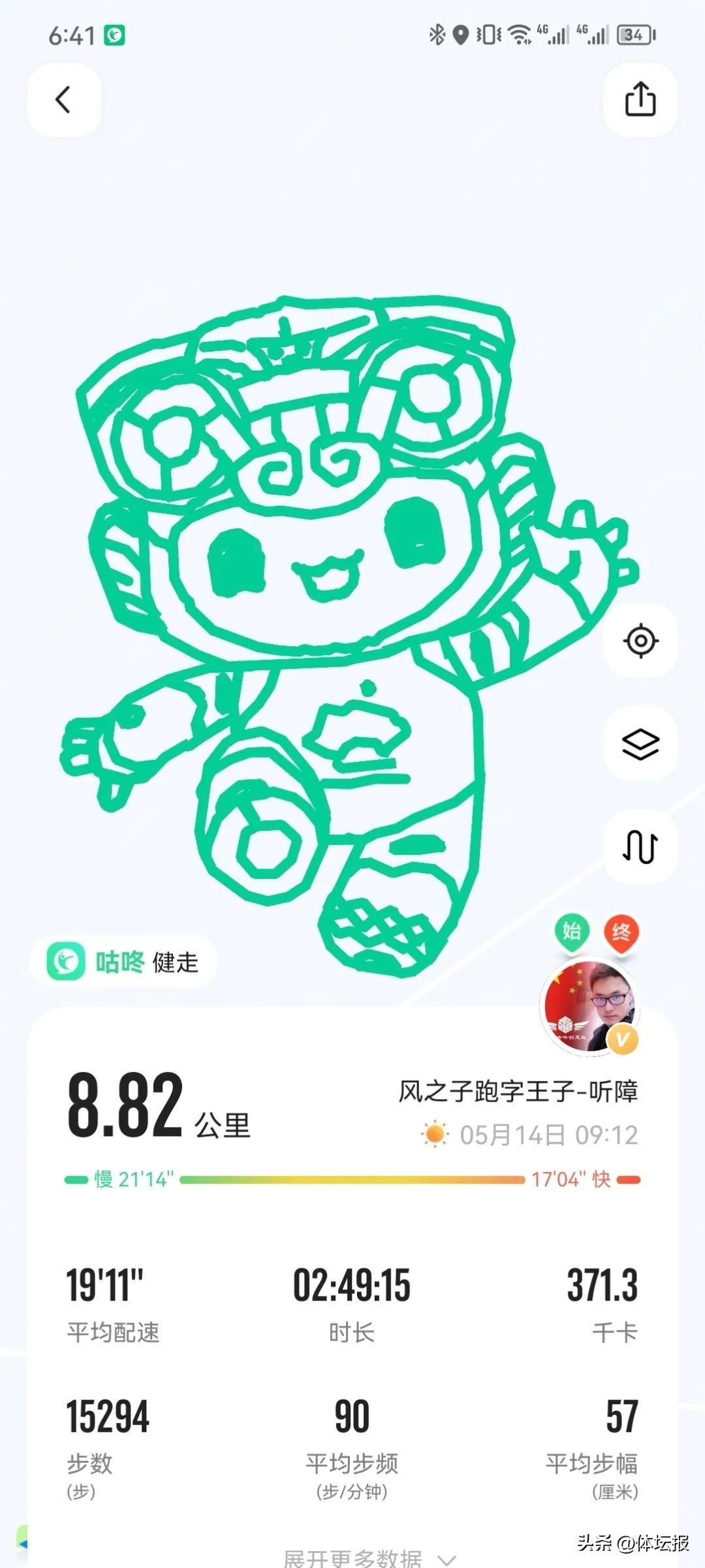
Task: Share this walking route record
Action: tap(640, 100)
